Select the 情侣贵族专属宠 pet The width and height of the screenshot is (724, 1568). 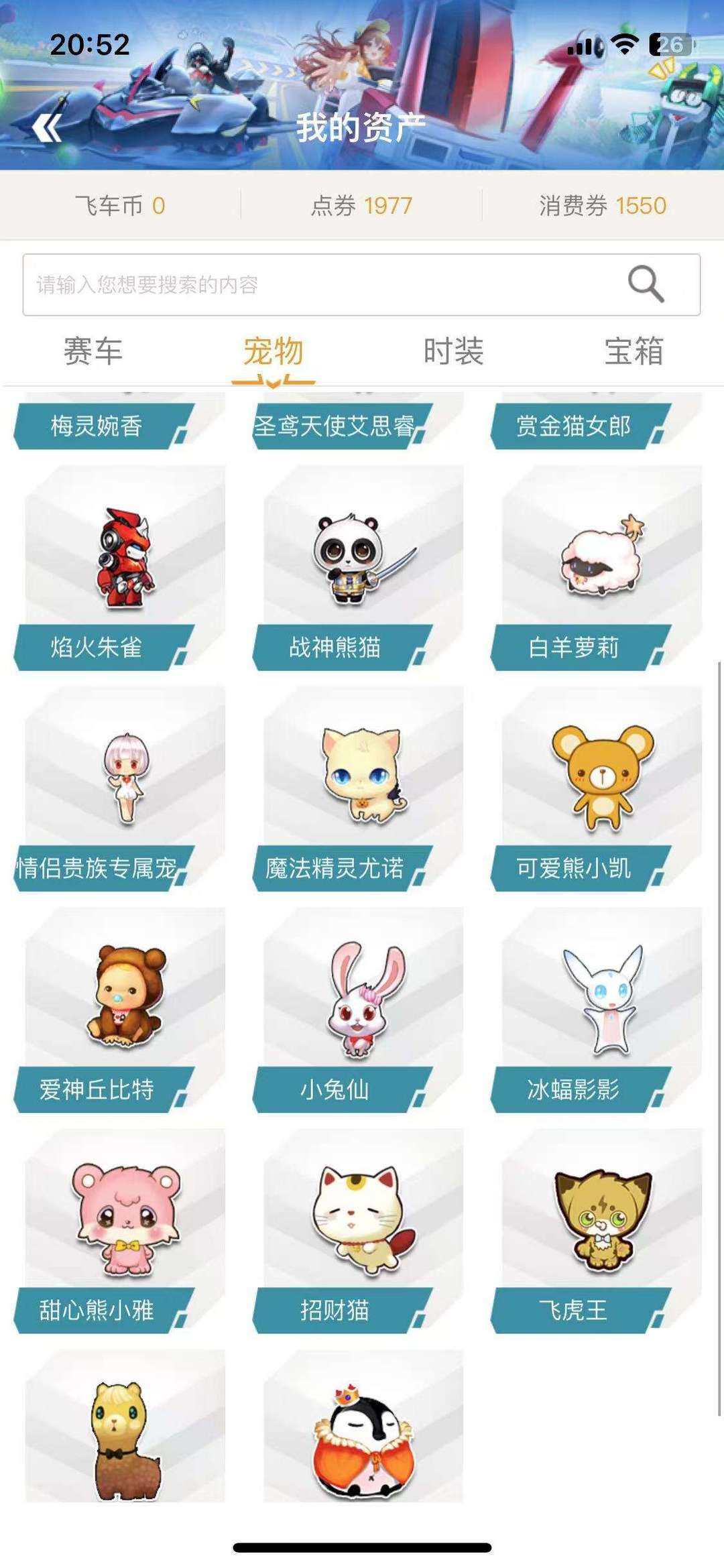point(120,789)
